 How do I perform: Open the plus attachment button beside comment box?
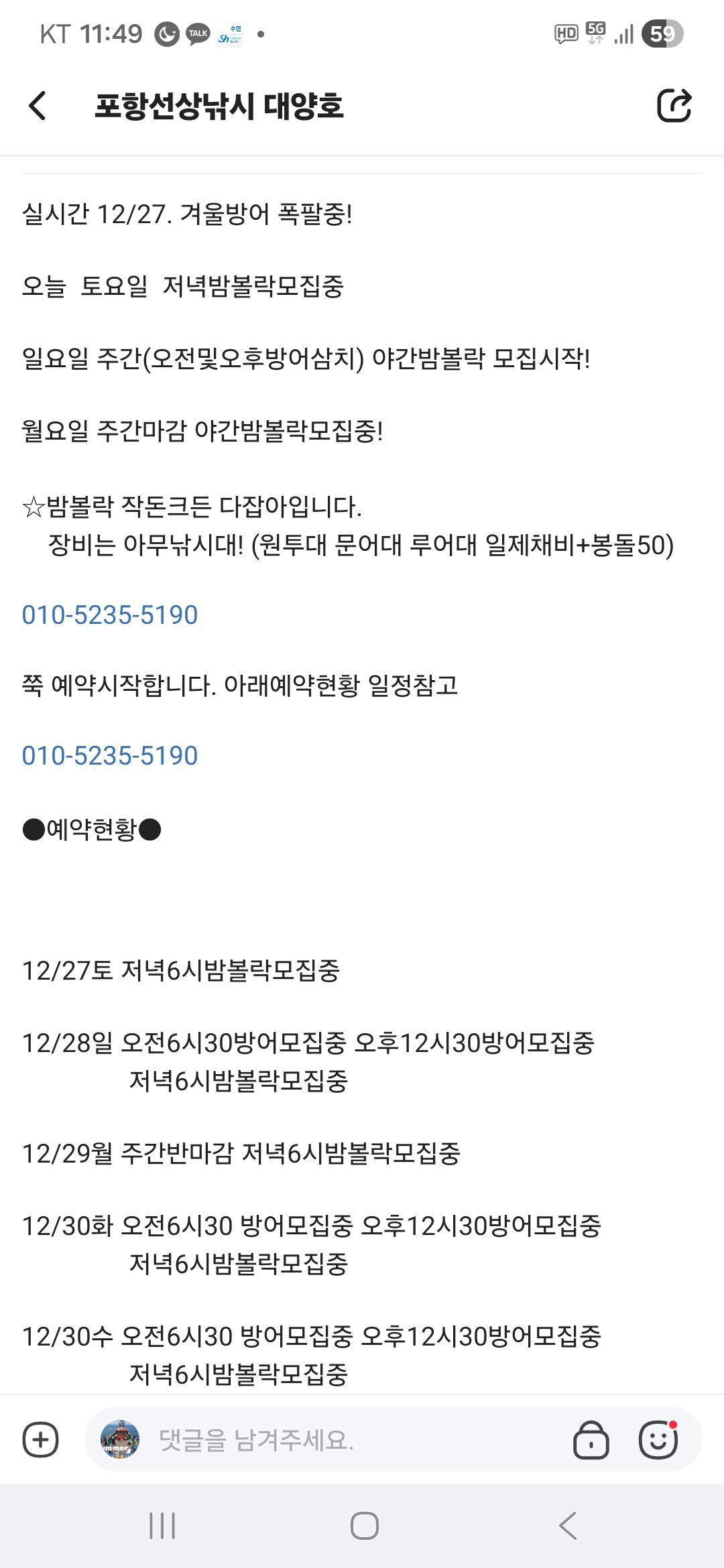(41, 1439)
